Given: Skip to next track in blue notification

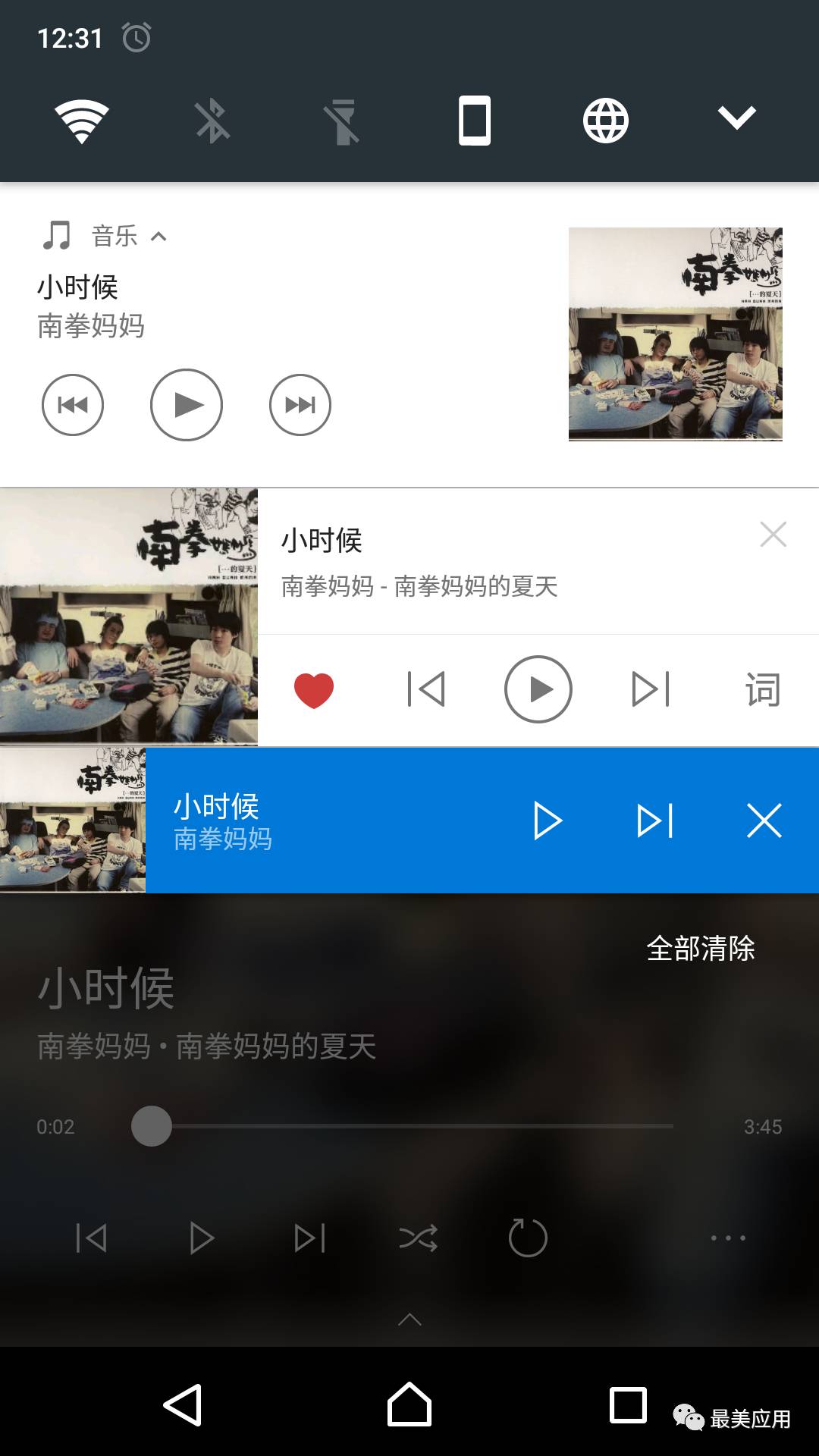Looking at the screenshot, I should tap(655, 821).
